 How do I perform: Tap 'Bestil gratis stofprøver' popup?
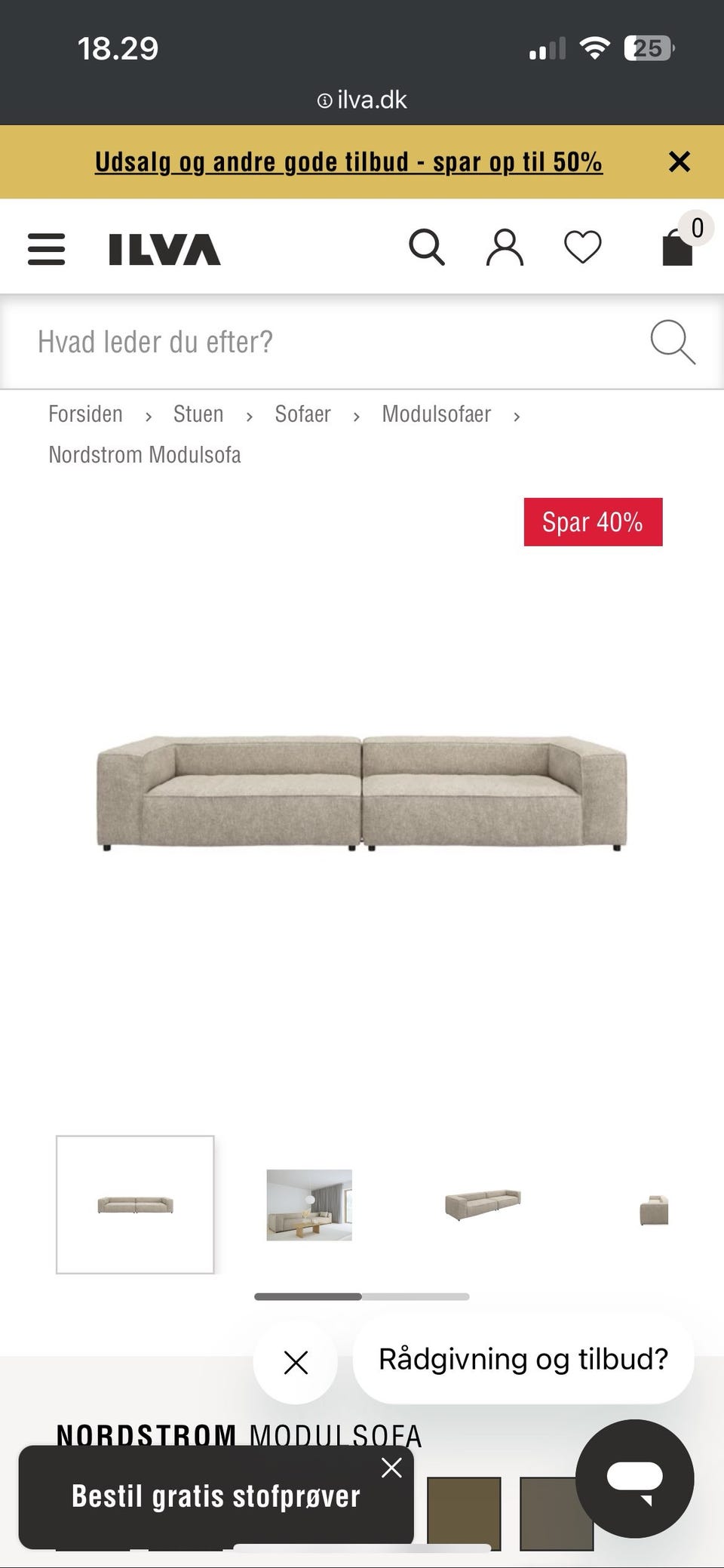click(x=216, y=1496)
